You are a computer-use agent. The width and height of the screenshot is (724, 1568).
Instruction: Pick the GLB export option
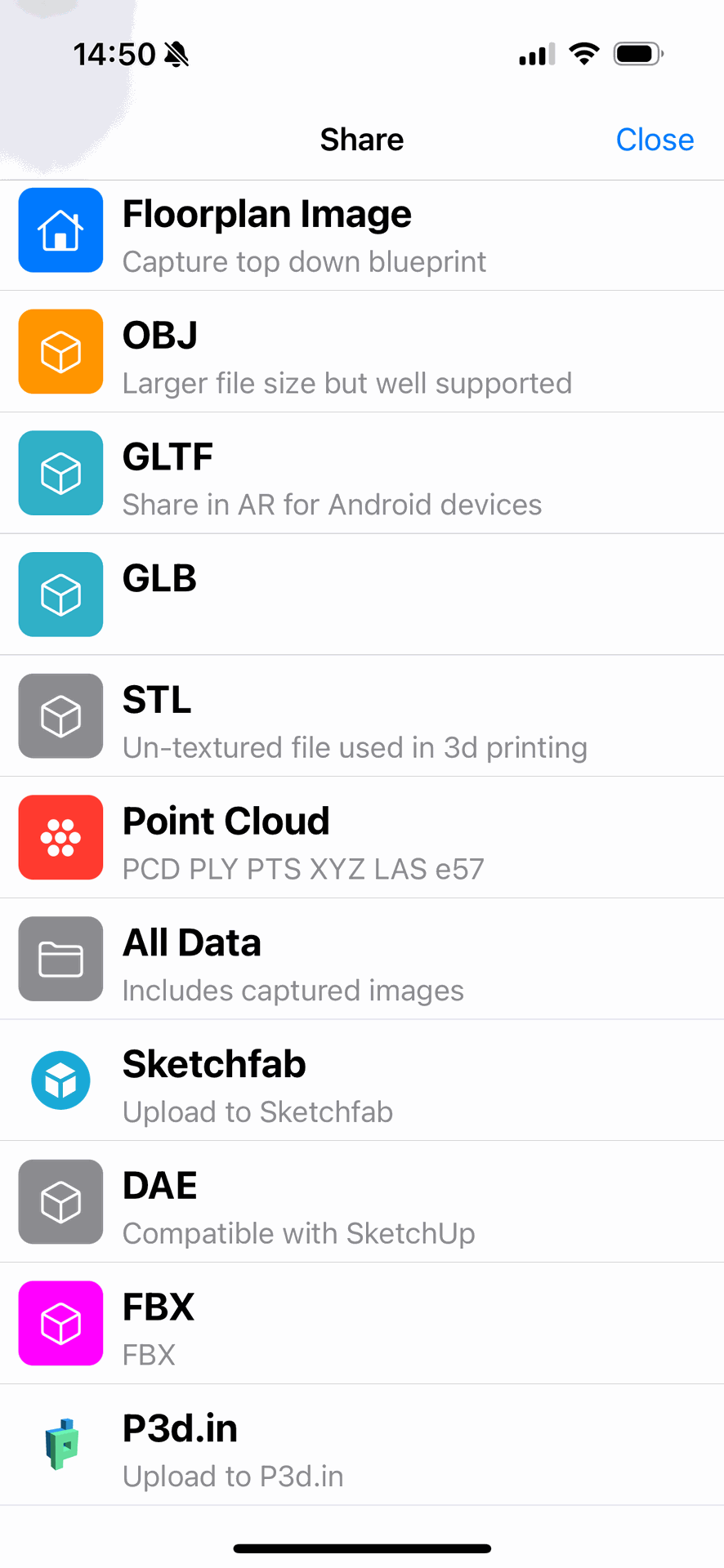click(x=362, y=595)
